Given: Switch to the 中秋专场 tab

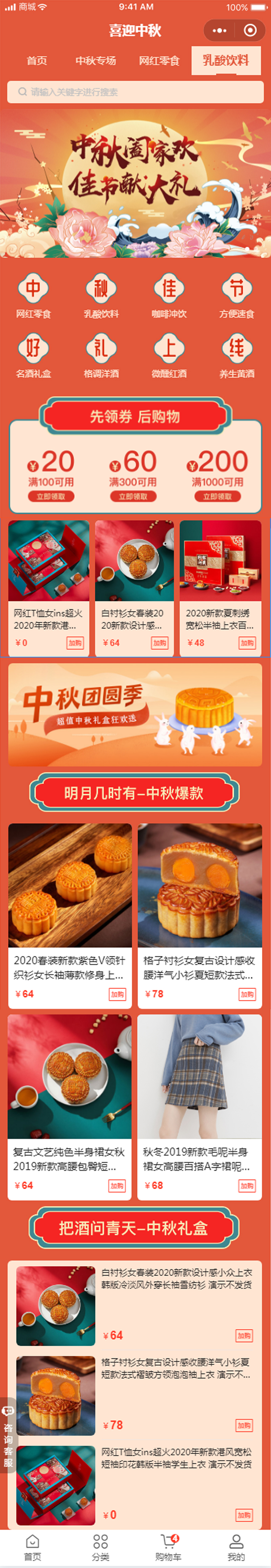Looking at the screenshot, I should 96,60.
